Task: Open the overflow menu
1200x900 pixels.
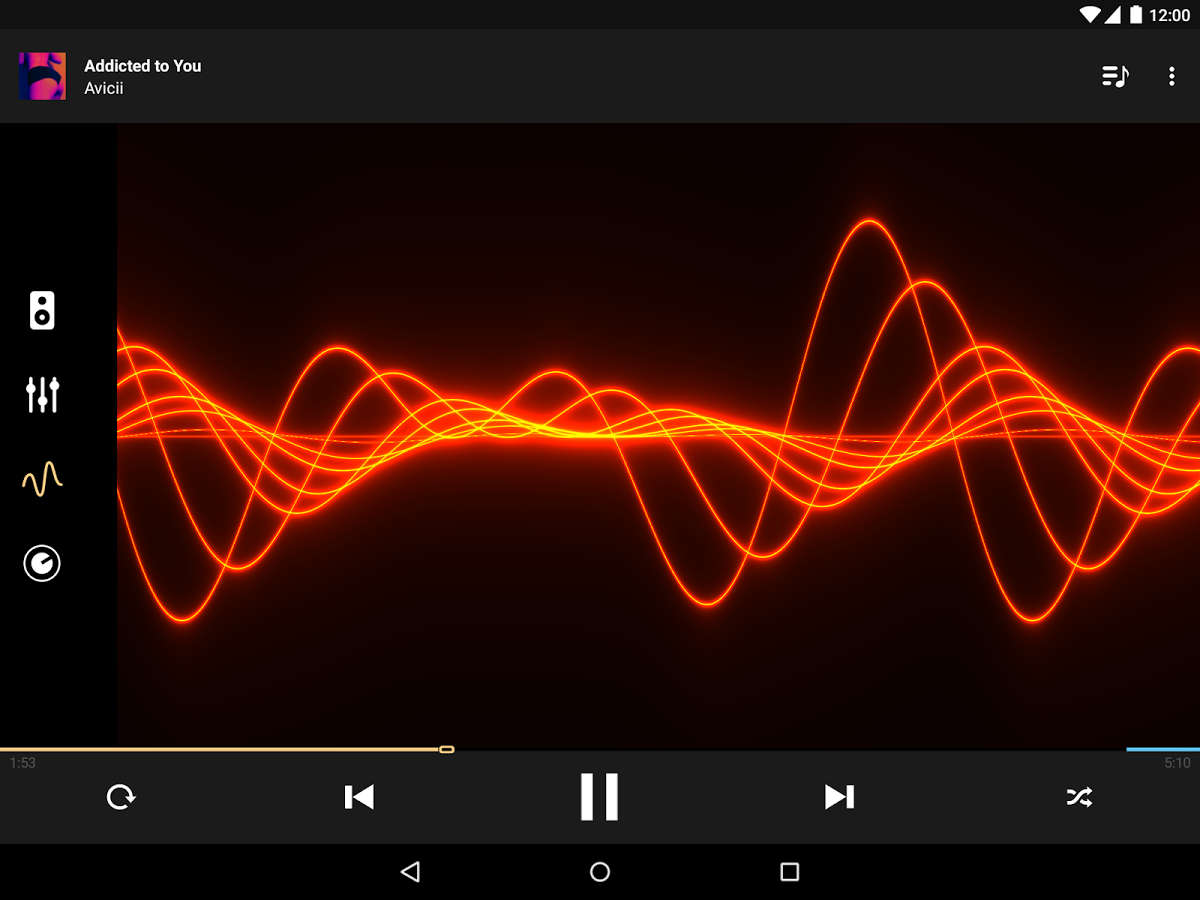Action: click(1171, 76)
